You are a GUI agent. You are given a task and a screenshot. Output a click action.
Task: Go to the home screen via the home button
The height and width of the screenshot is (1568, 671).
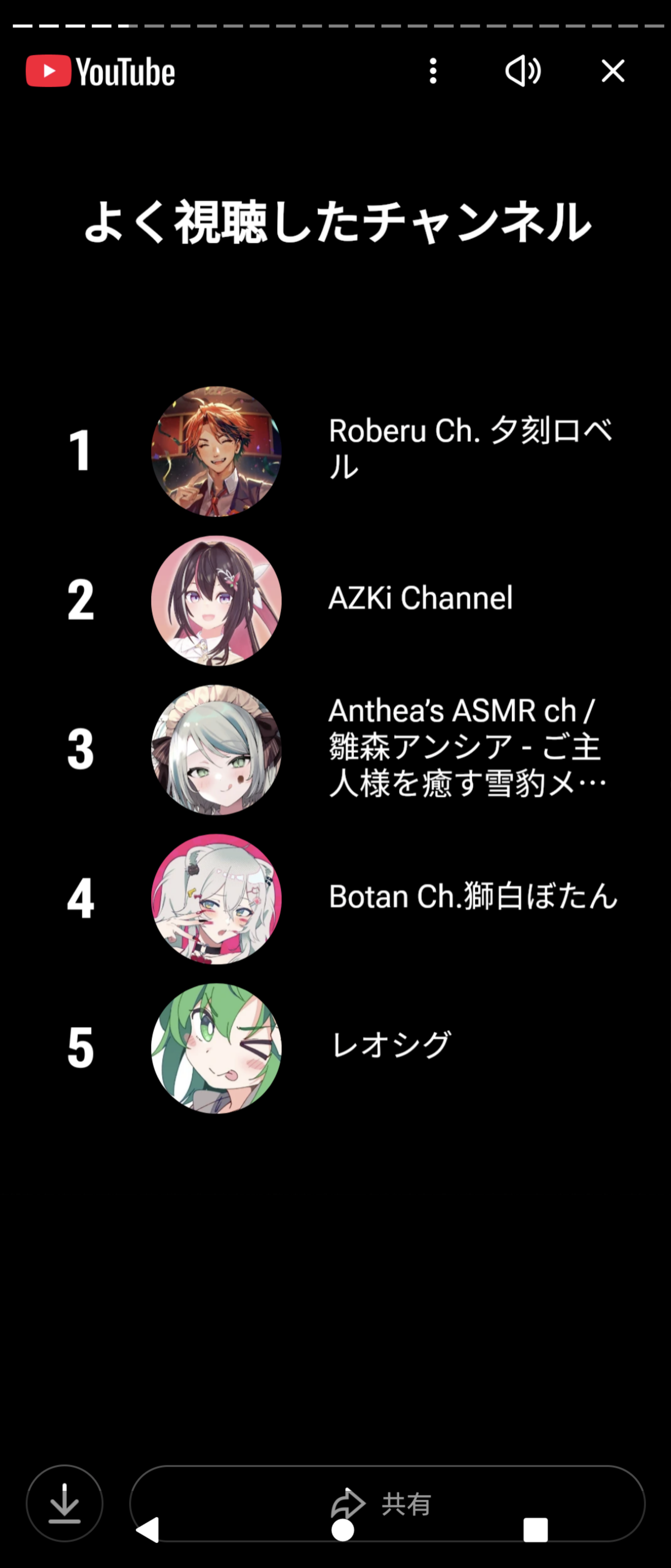point(342,1530)
